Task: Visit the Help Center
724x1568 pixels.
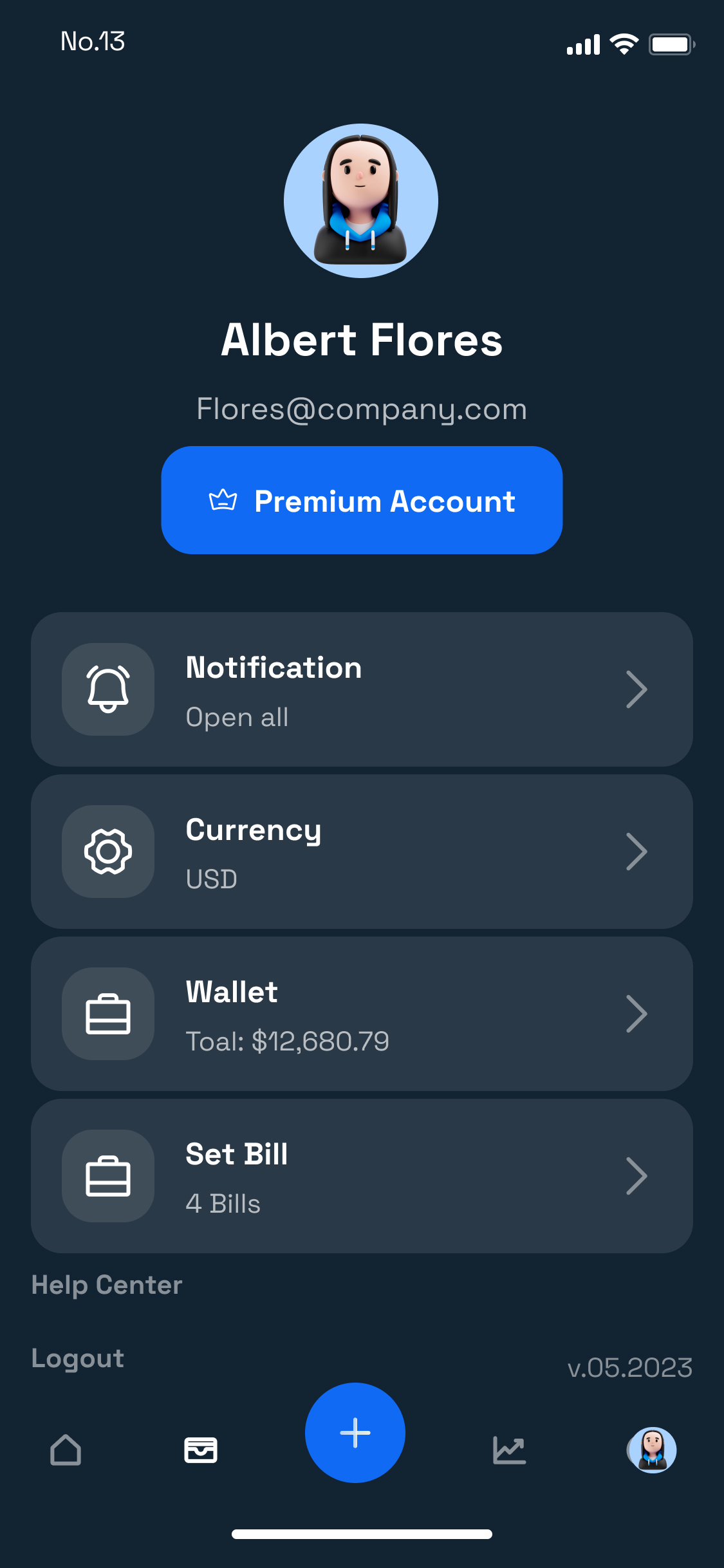Action: pos(107,1285)
